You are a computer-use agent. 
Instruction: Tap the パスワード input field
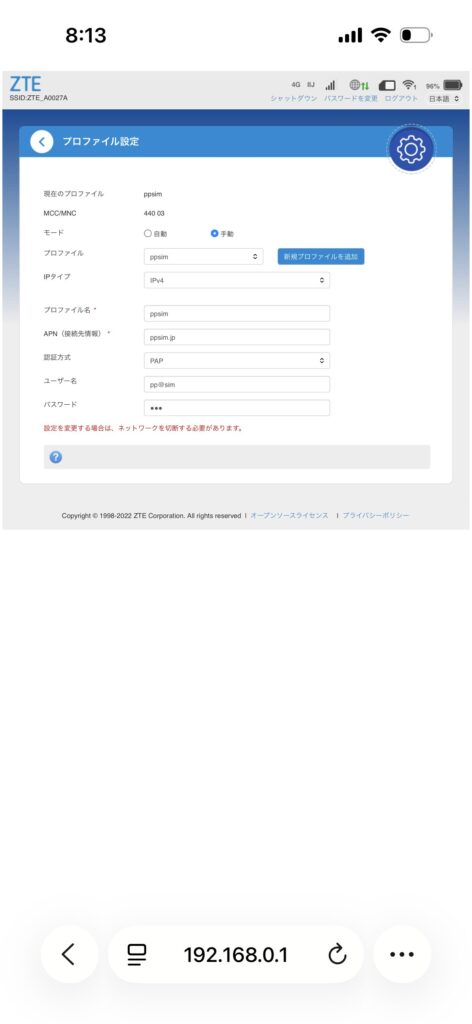236,408
